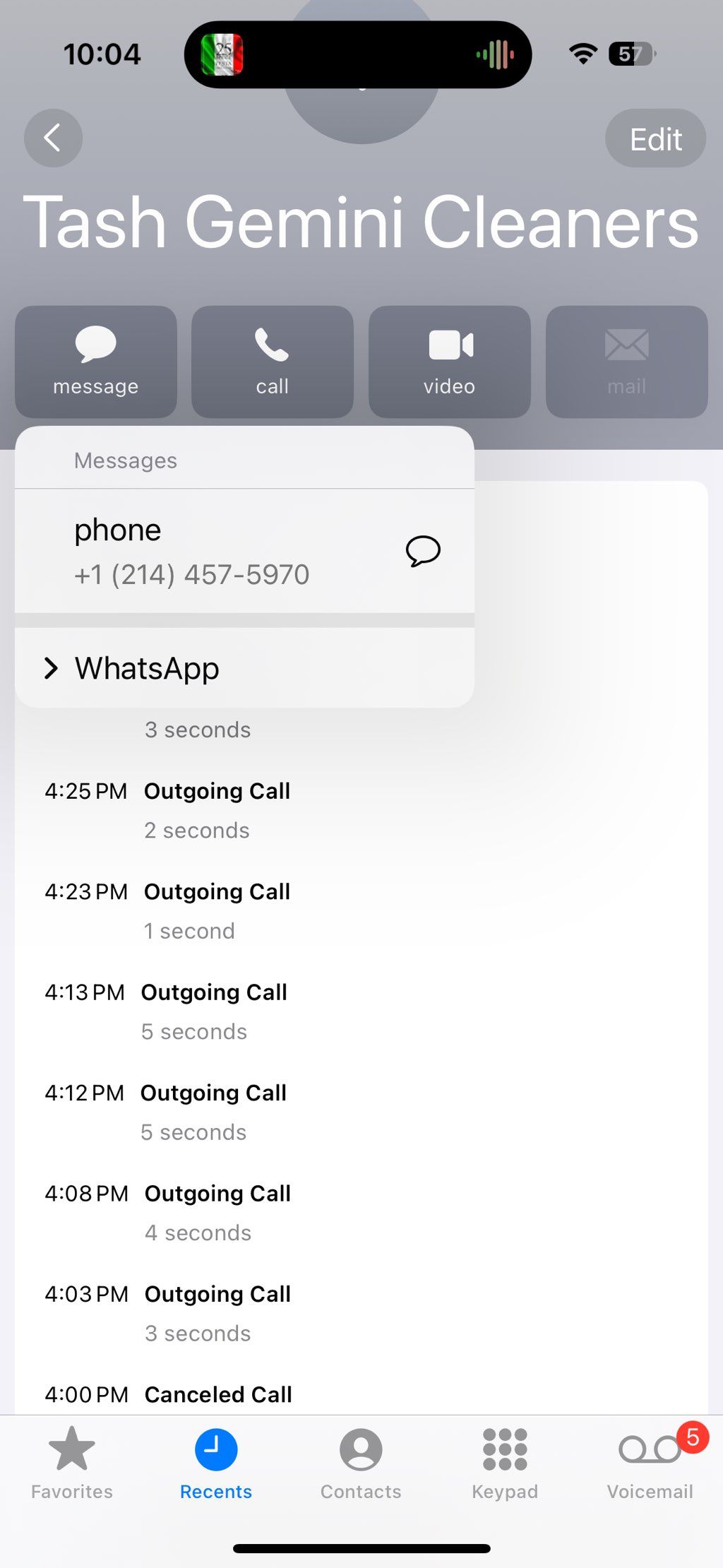The height and width of the screenshot is (1568, 723).
Task: Message the phone number +1 (214) 457-5970
Action: 244,551
